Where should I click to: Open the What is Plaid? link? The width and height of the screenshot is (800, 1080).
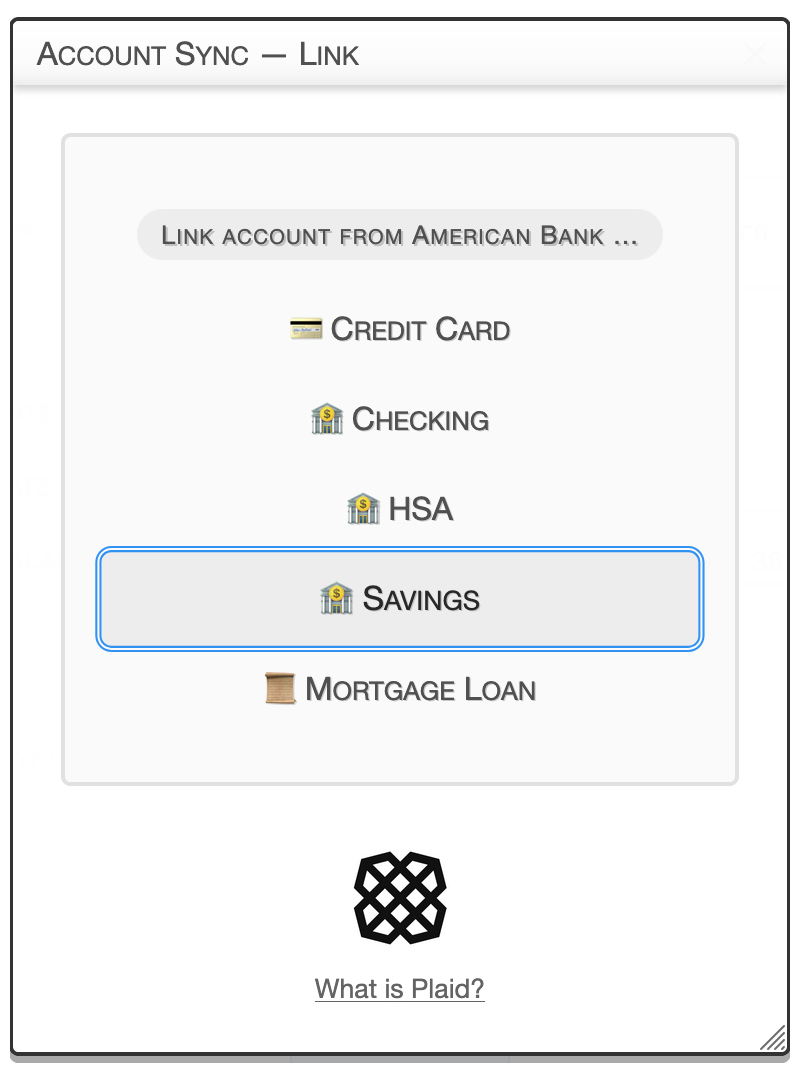click(x=399, y=989)
